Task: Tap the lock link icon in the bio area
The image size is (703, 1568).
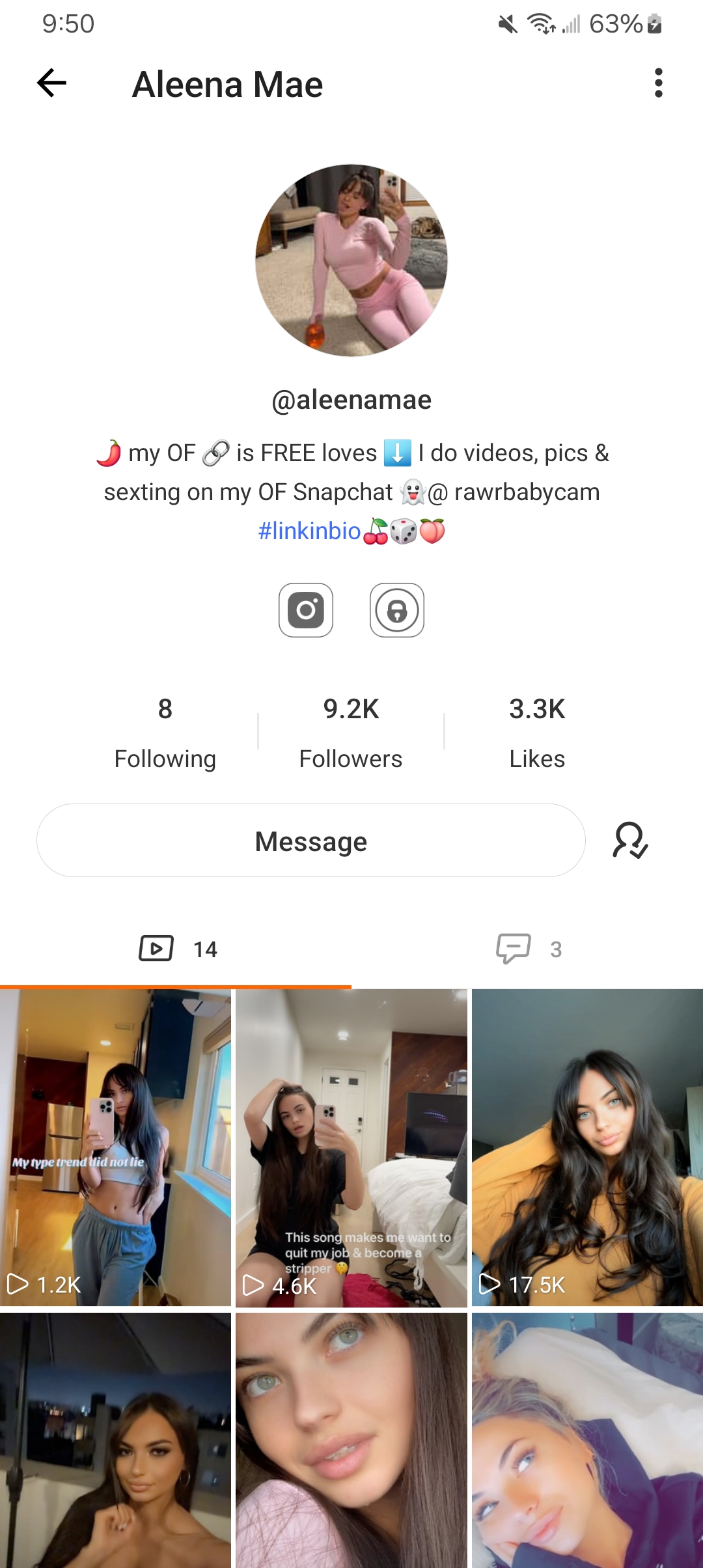Action: coord(396,610)
